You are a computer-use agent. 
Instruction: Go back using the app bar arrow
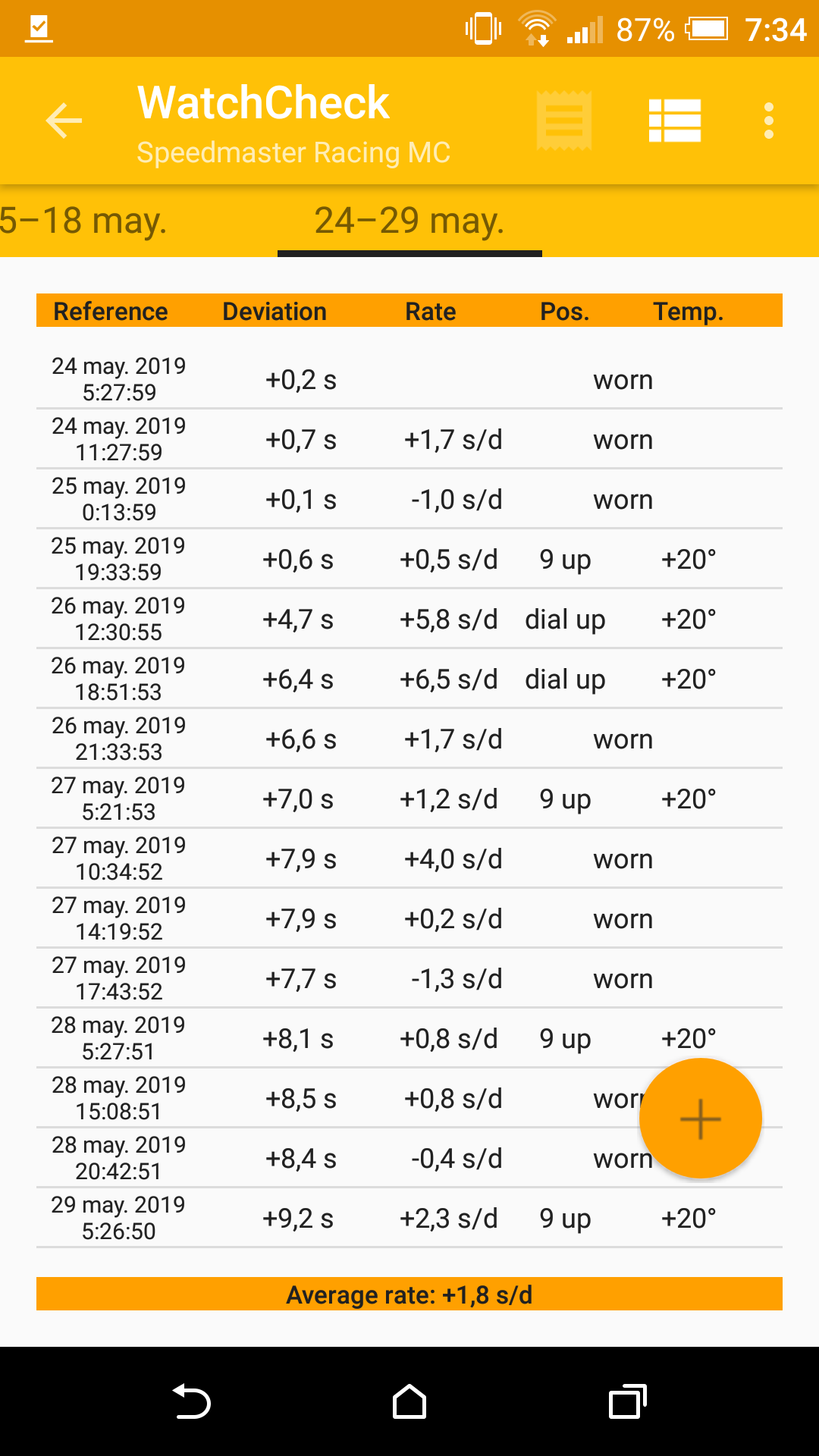pos(64,121)
